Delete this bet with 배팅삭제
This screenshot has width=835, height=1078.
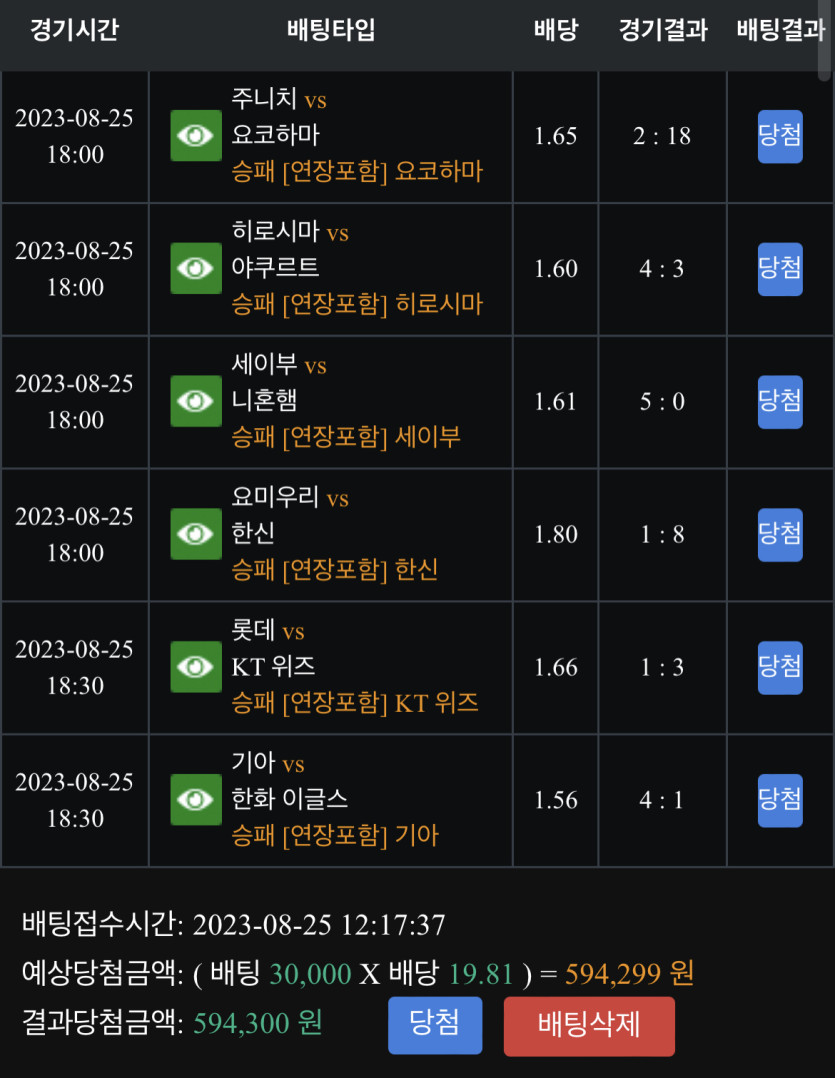589,1025
